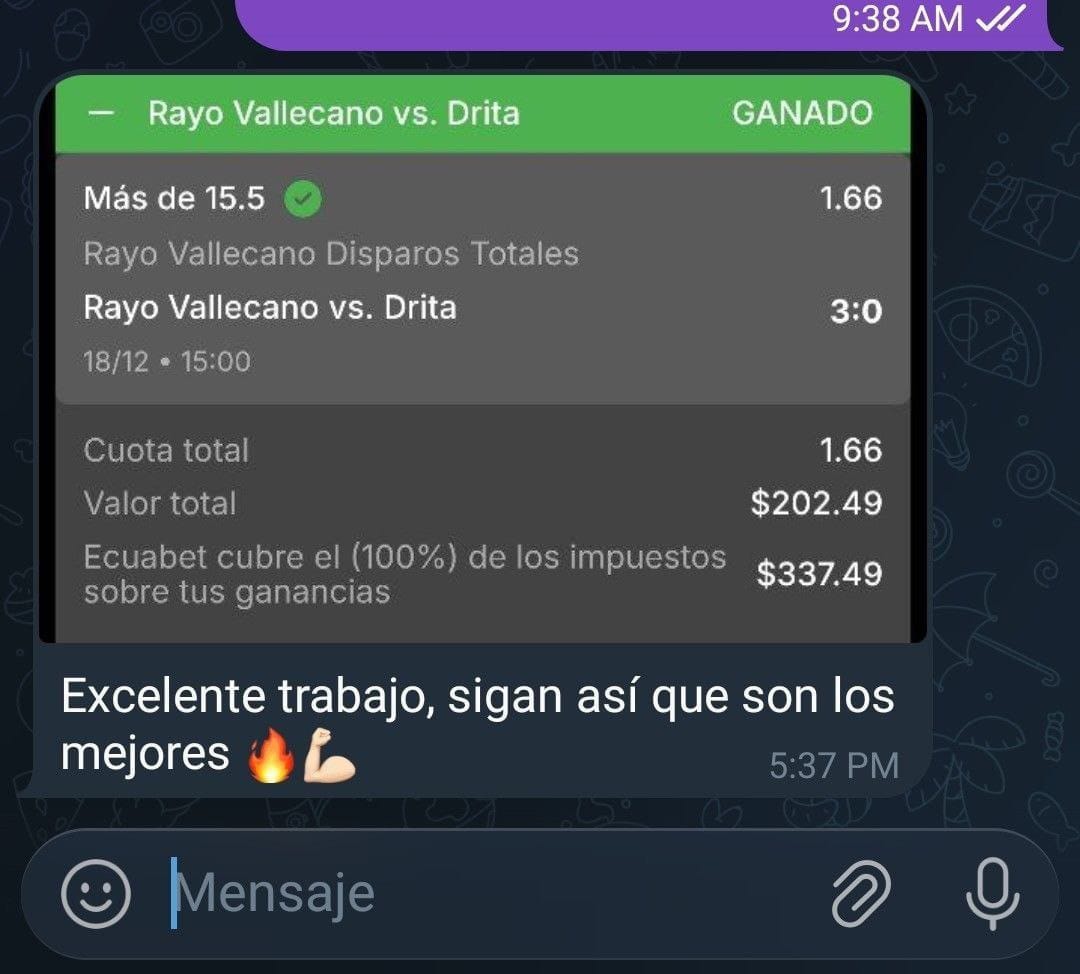Image resolution: width=1080 pixels, height=974 pixels.
Task: Focus the Mensaje text field
Action: tap(480, 893)
